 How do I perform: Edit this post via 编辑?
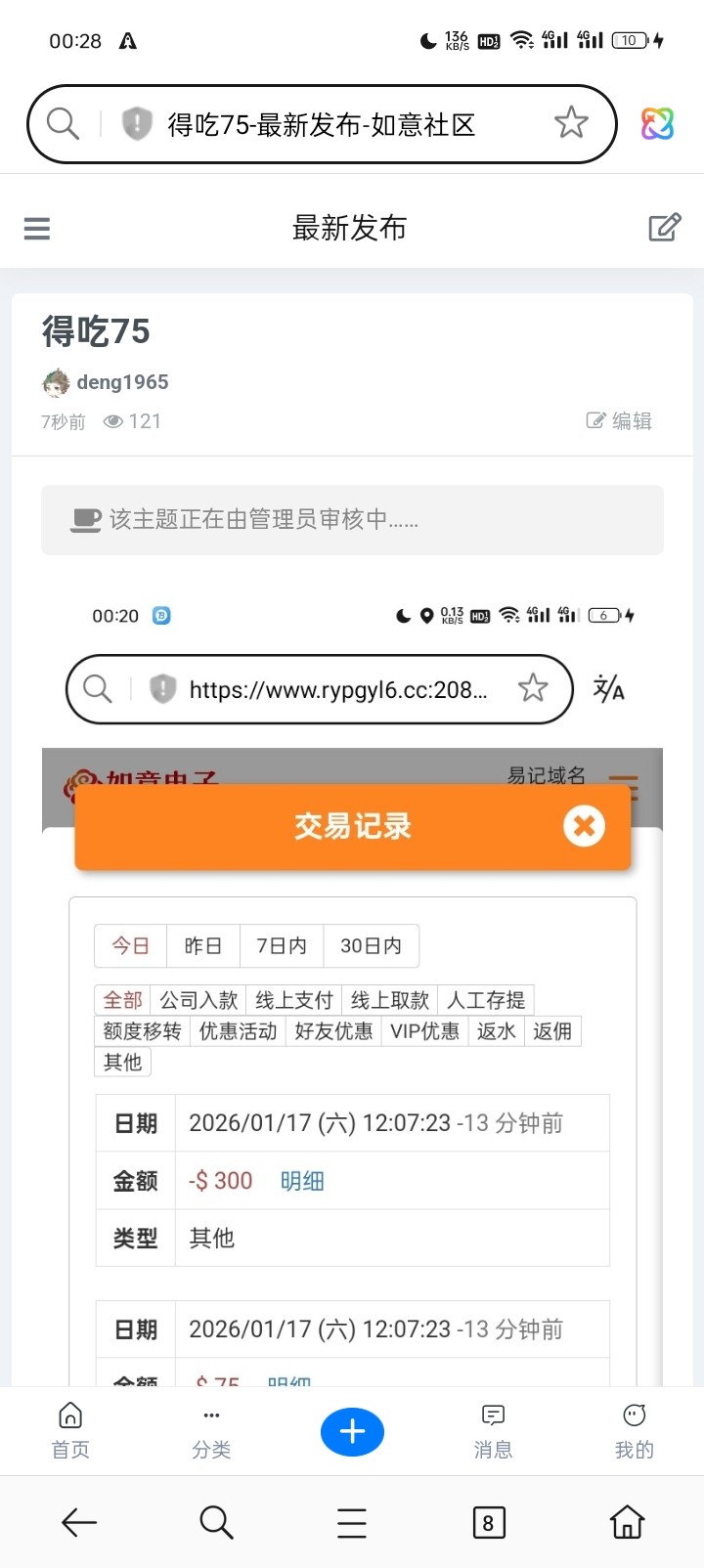pyautogui.click(x=620, y=420)
